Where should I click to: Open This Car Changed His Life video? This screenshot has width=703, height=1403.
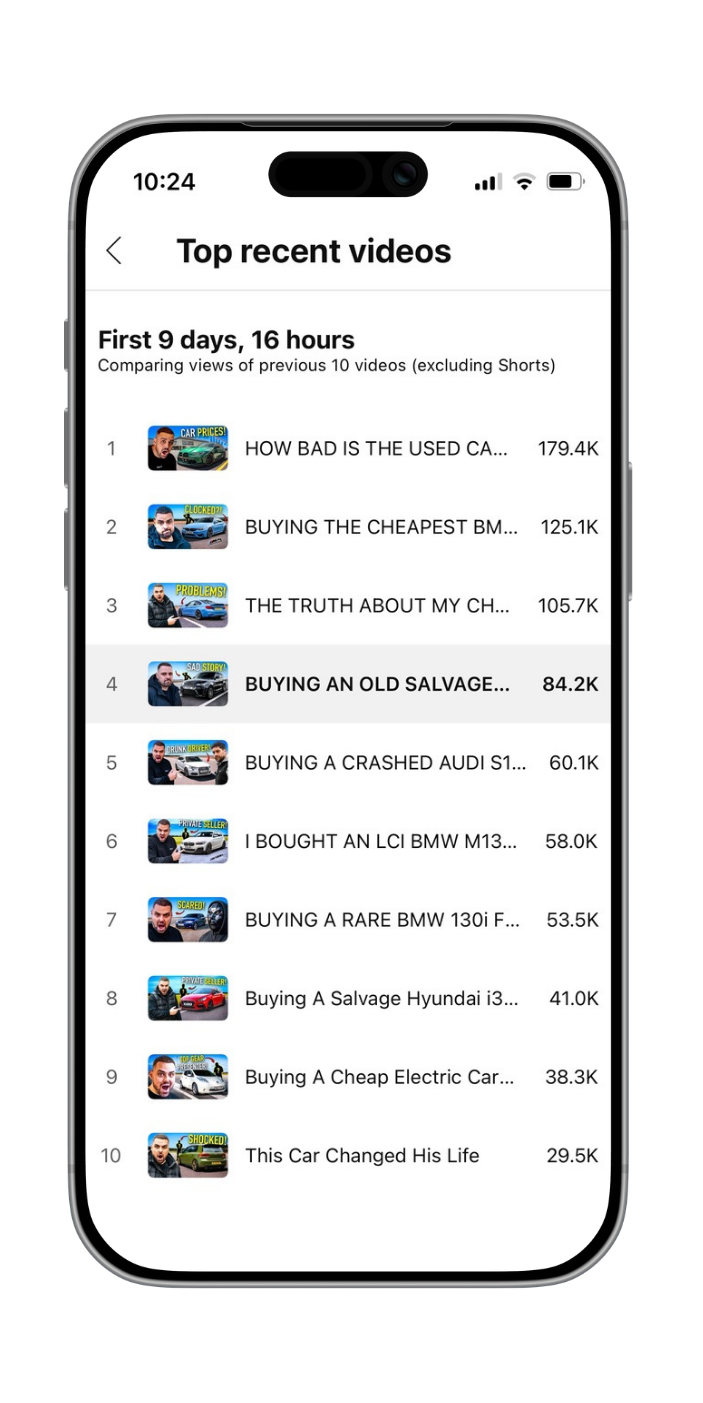tap(348, 1155)
